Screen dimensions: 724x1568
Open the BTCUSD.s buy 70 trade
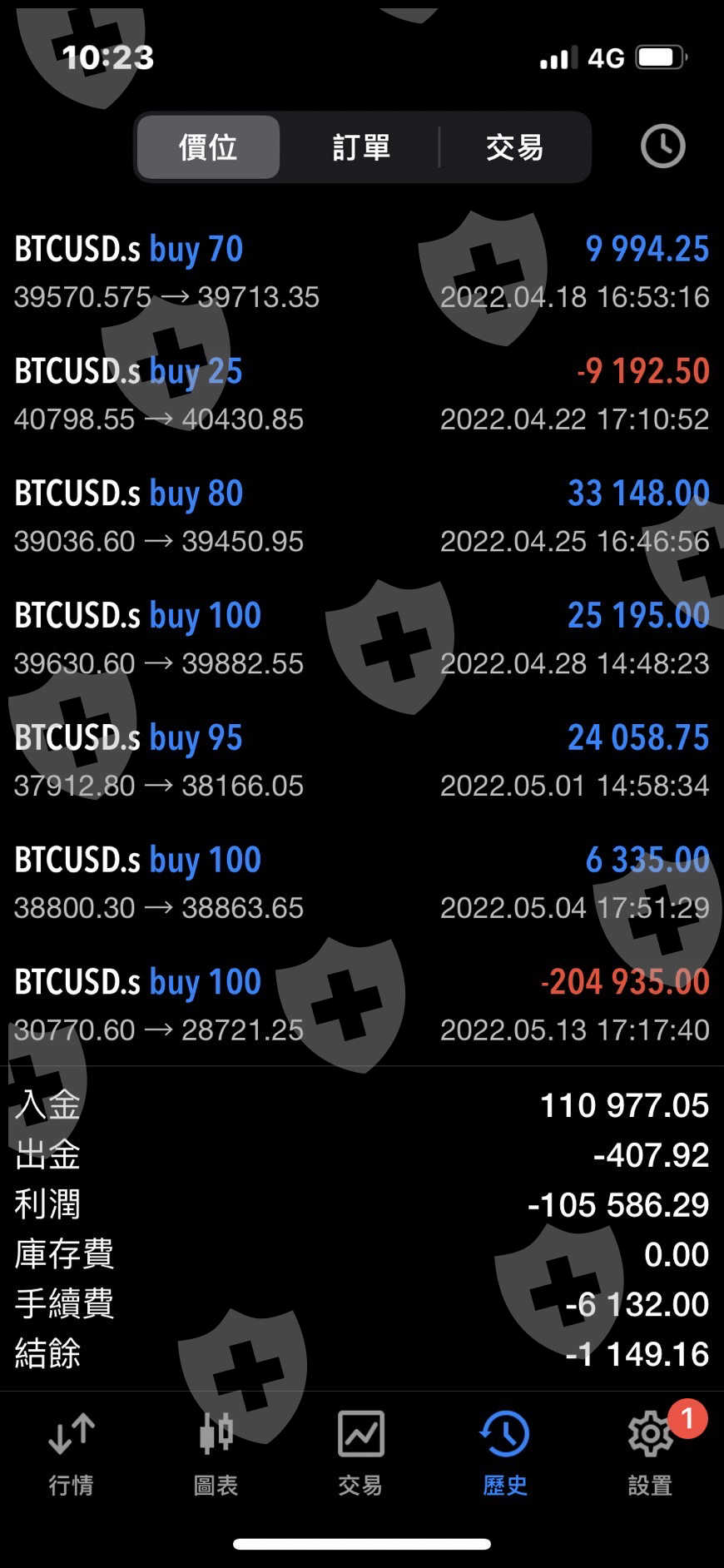pyautogui.click(x=361, y=271)
